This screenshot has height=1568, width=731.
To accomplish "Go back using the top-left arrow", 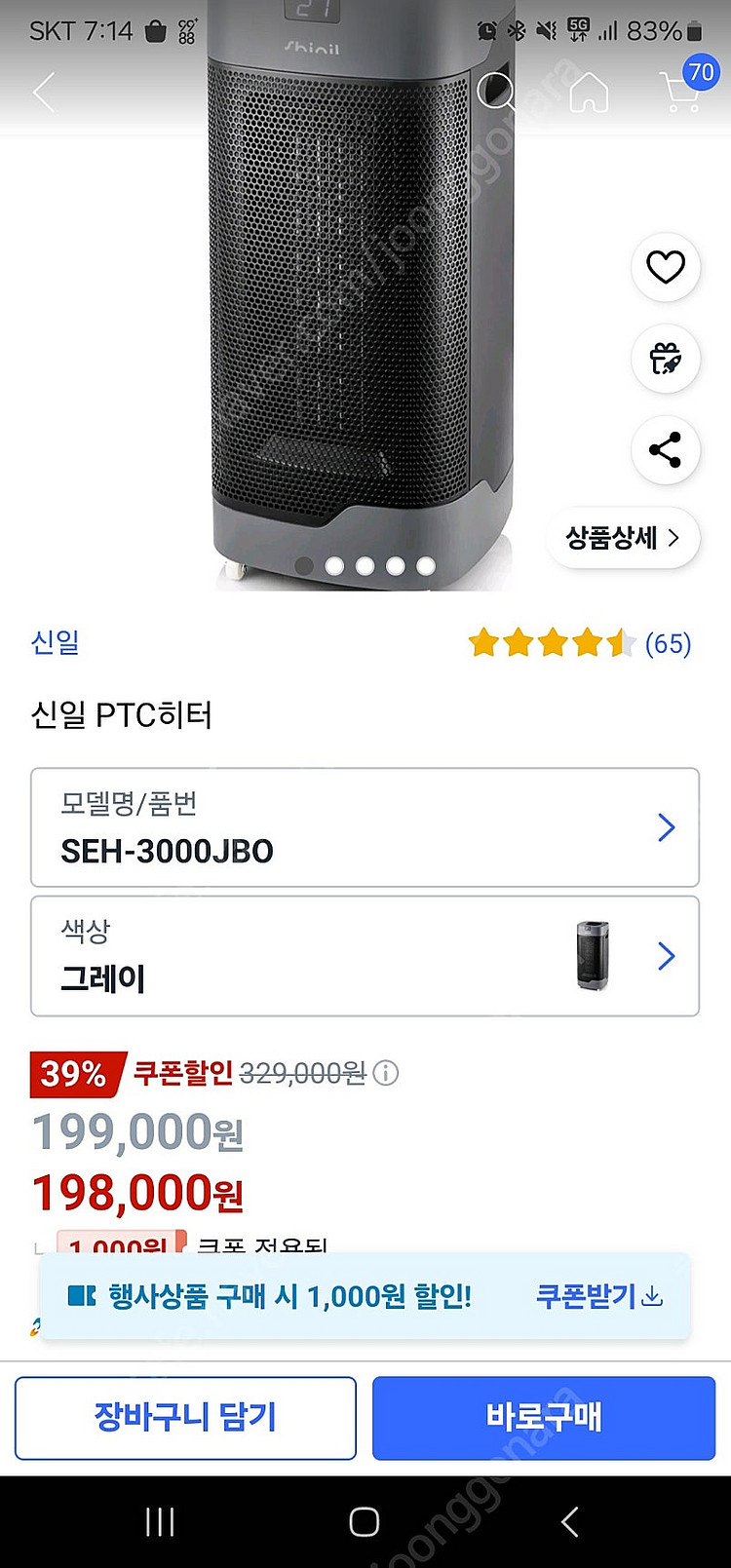I will click(x=45, y=93).
